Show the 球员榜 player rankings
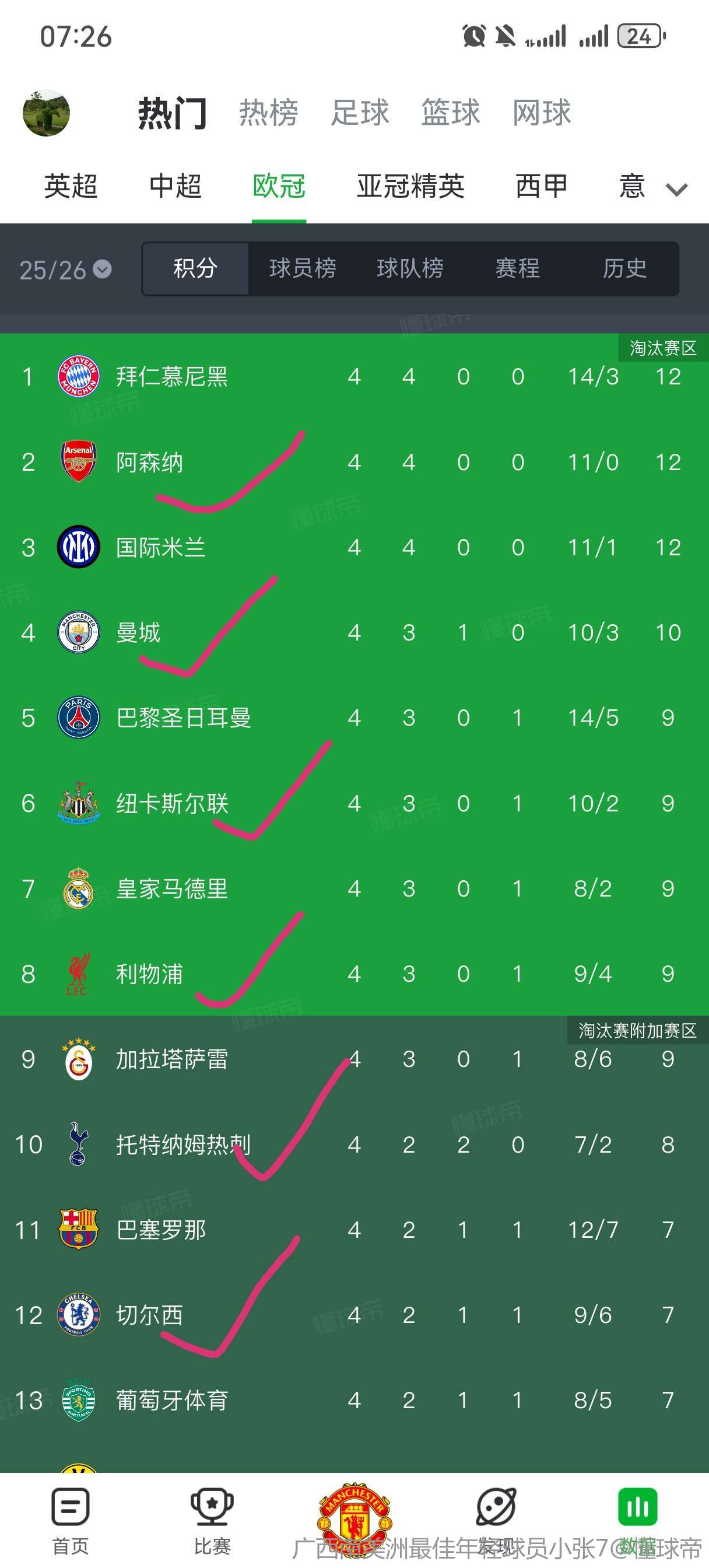The image size is (709, 1568). pos(303,268)
